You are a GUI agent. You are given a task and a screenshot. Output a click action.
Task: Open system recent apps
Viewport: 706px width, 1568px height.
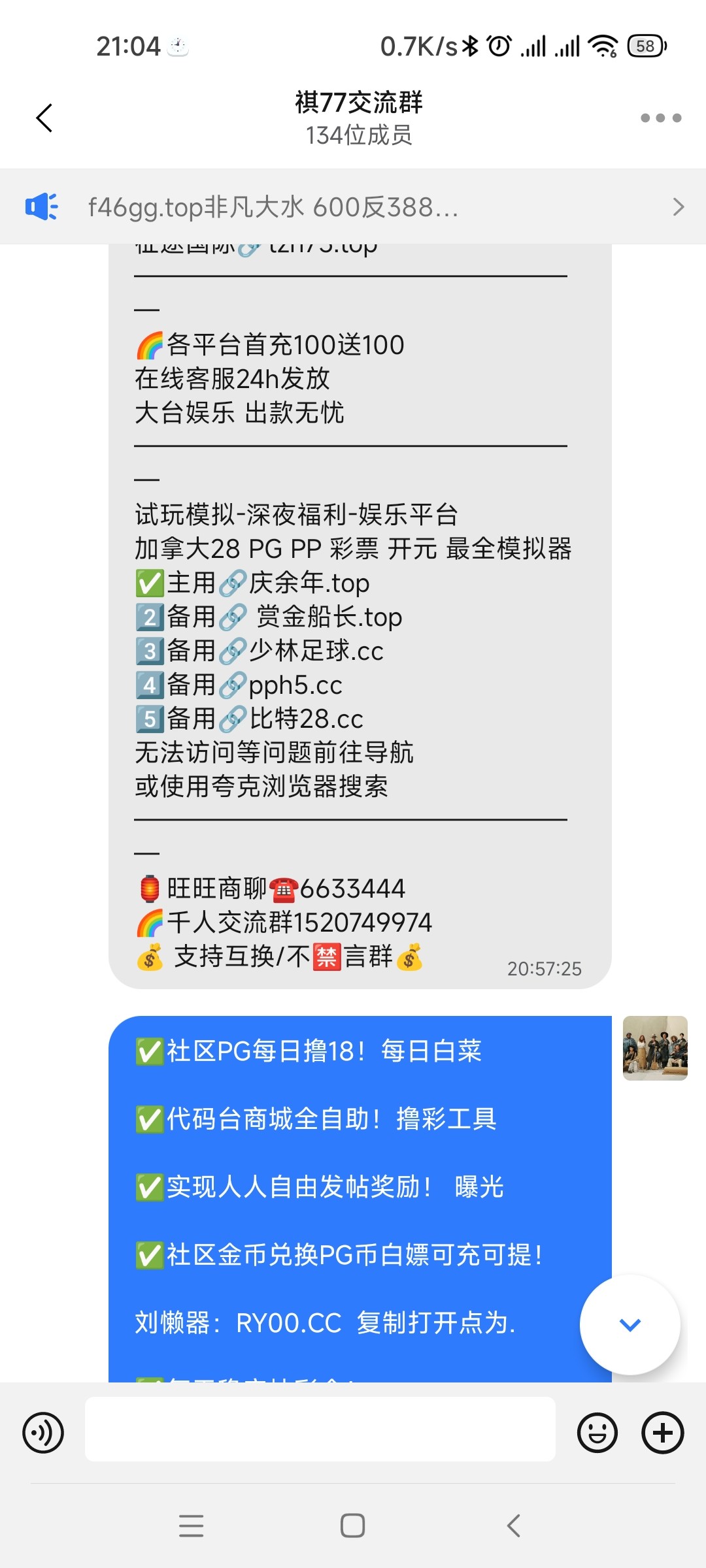click(191, 1526)
